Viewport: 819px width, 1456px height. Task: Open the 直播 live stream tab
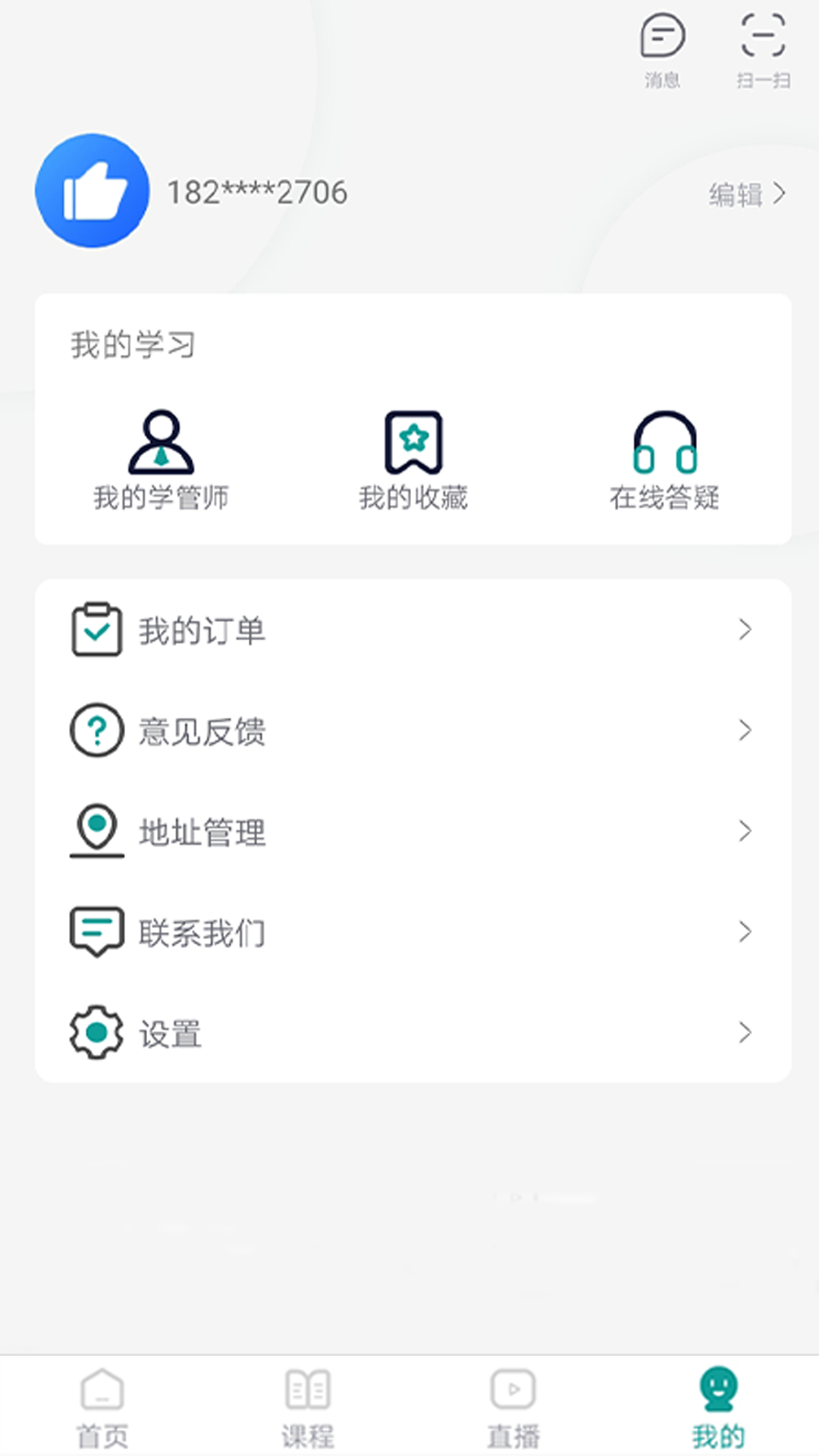513,1407
